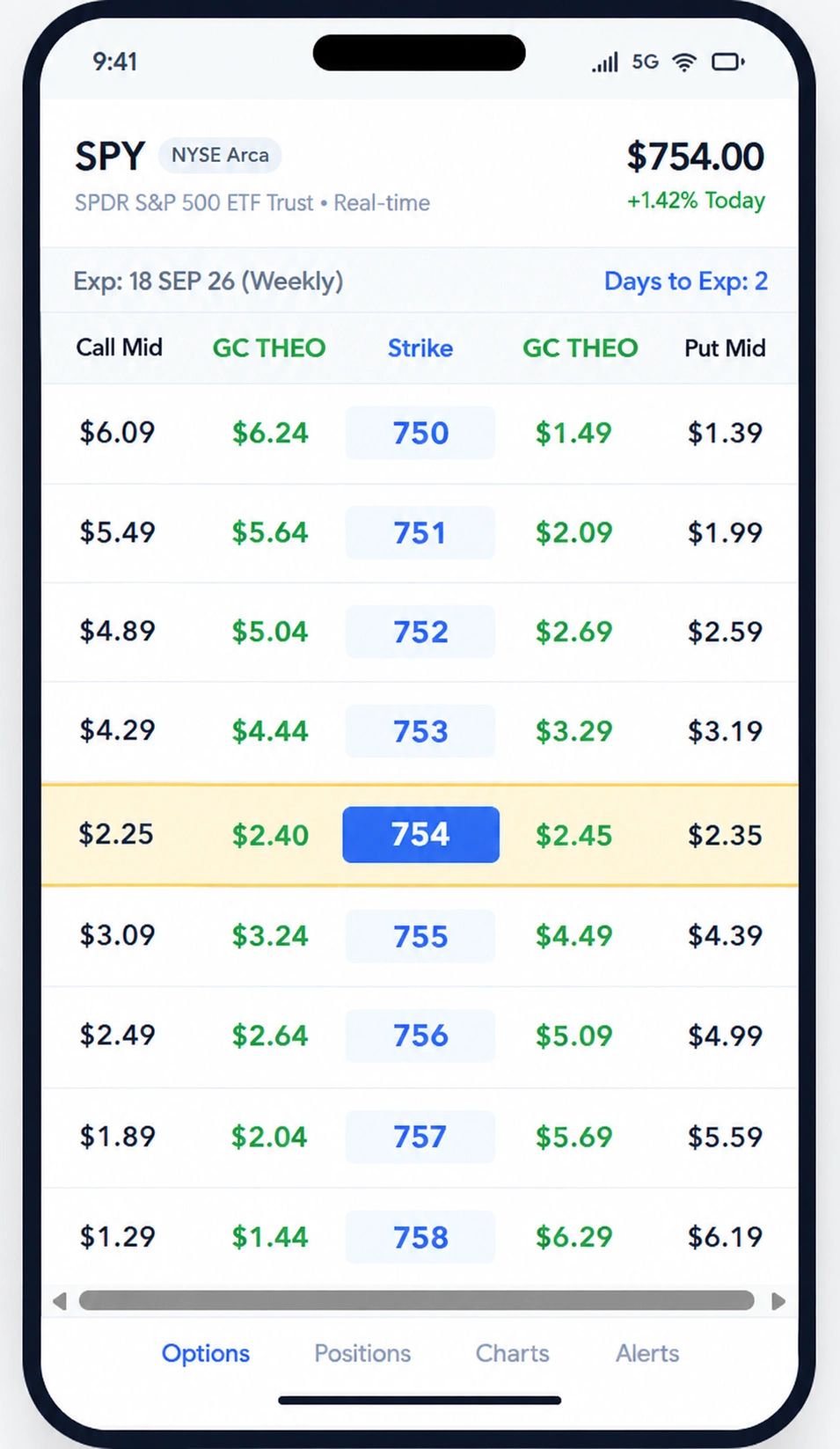Select the 757 strike button

(x=420, y=1137)
